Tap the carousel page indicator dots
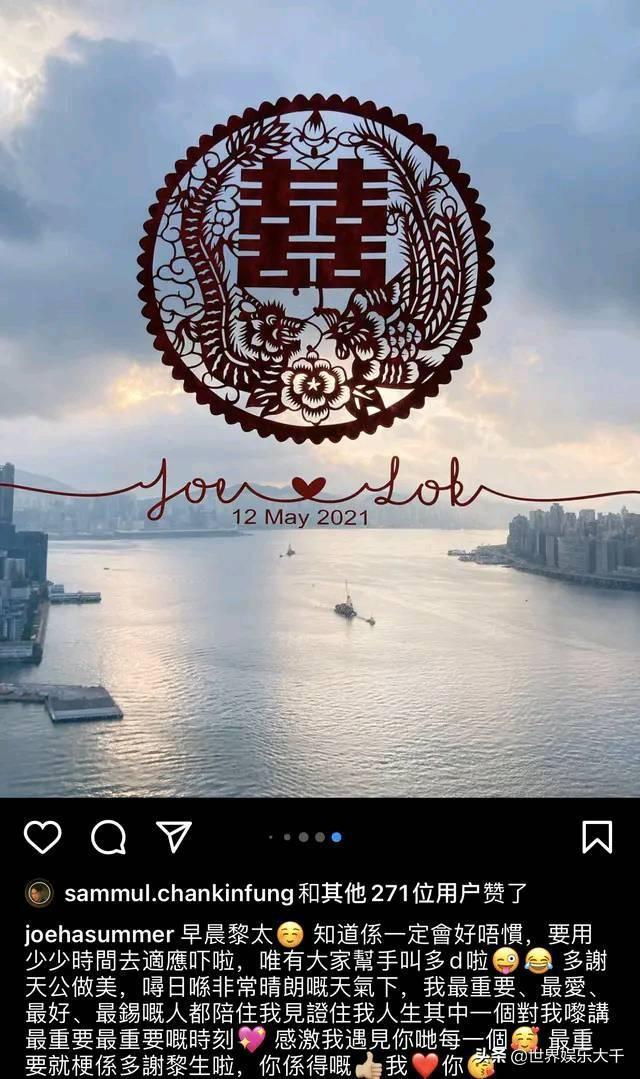 [304, 837]
